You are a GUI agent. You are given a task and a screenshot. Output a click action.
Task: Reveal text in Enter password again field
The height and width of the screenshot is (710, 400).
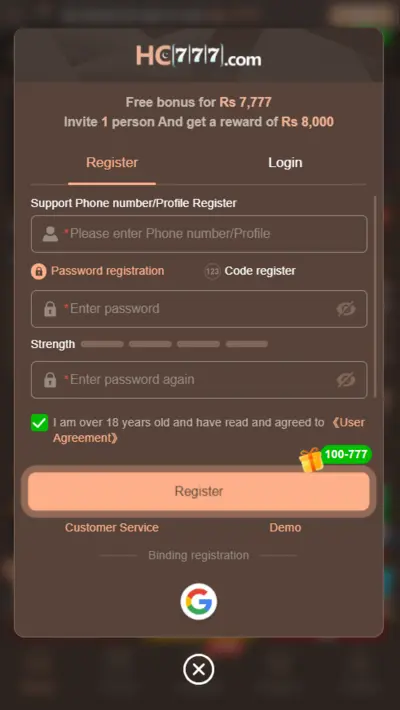coord(346,379)
